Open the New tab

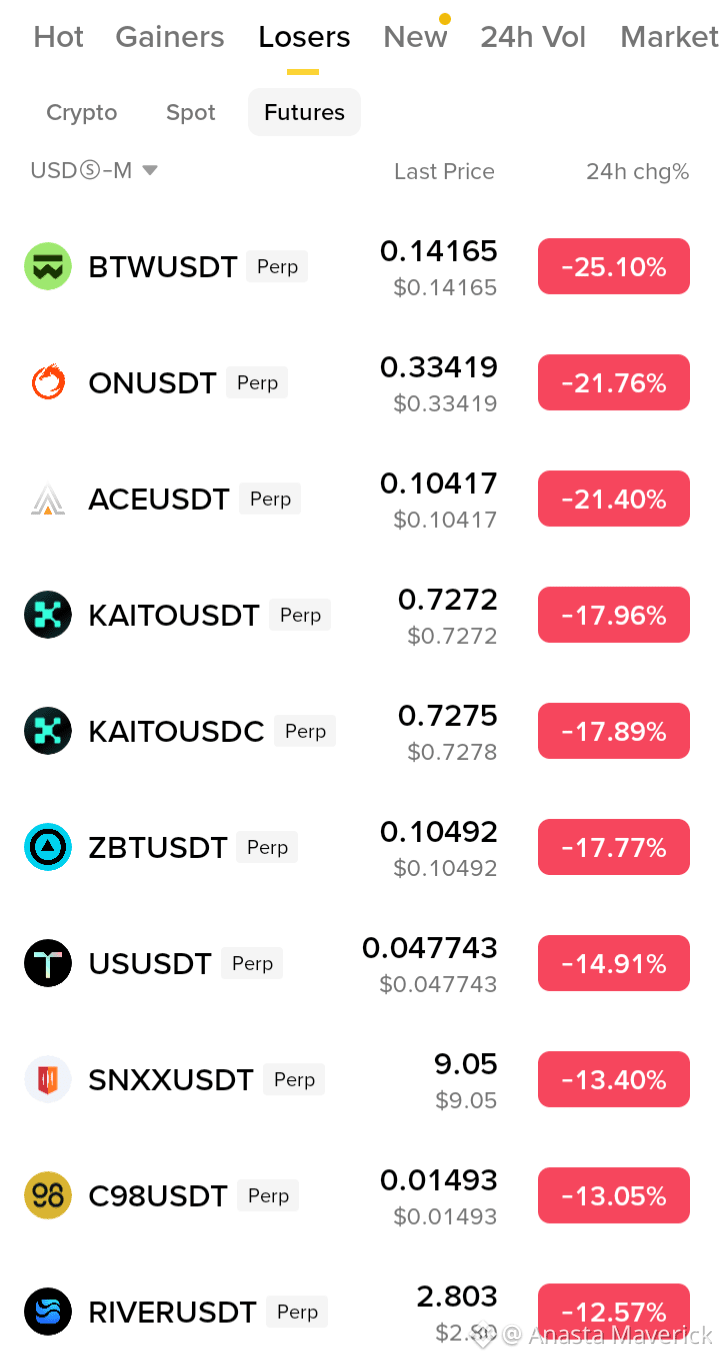click(x=415, y=37)
